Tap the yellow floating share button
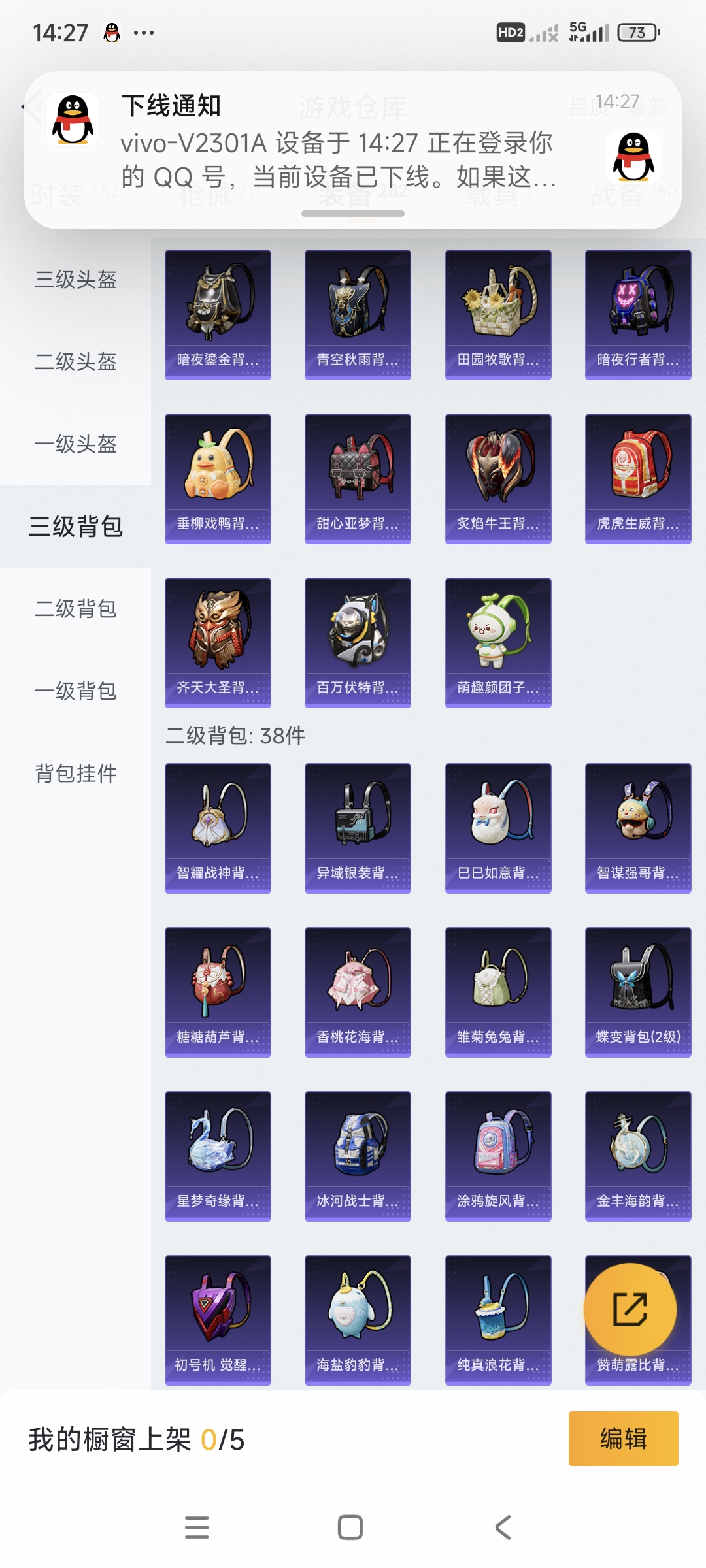The width and height of the screenshot is (706, 1568). 630,1310
